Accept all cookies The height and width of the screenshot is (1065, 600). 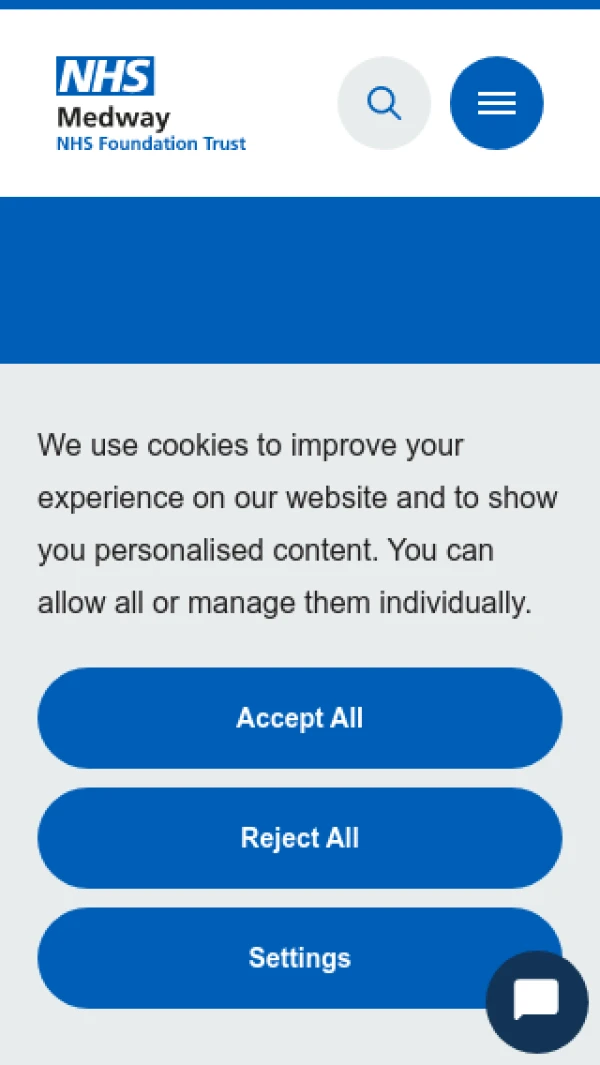(299, 718)
